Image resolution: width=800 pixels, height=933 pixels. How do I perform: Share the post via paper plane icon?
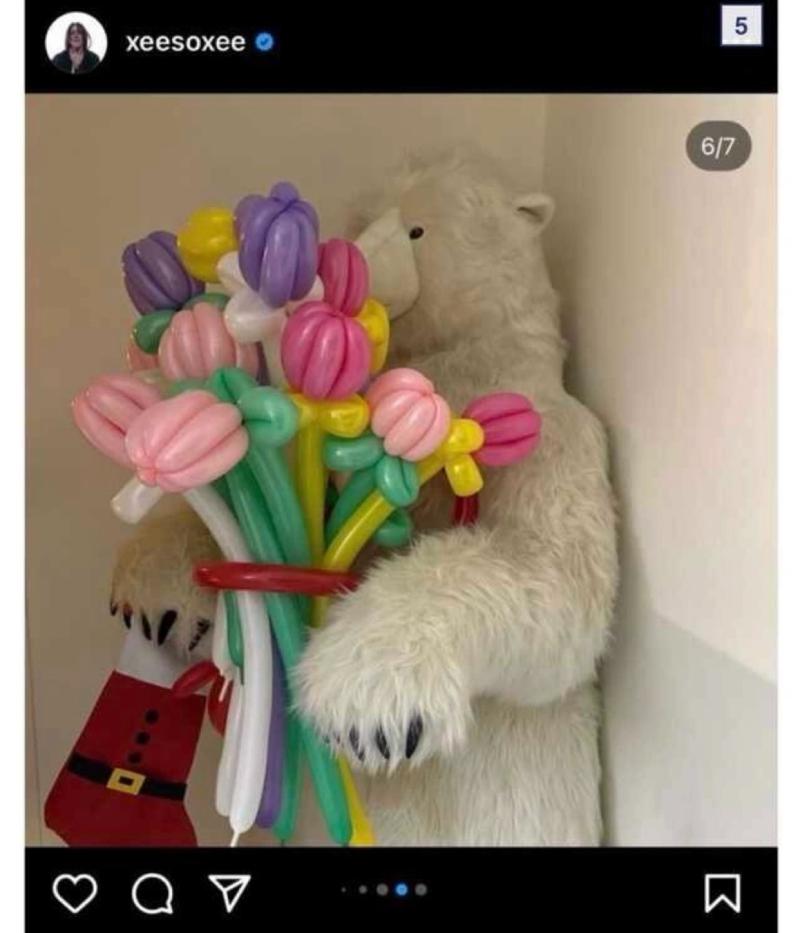[229, 892]
